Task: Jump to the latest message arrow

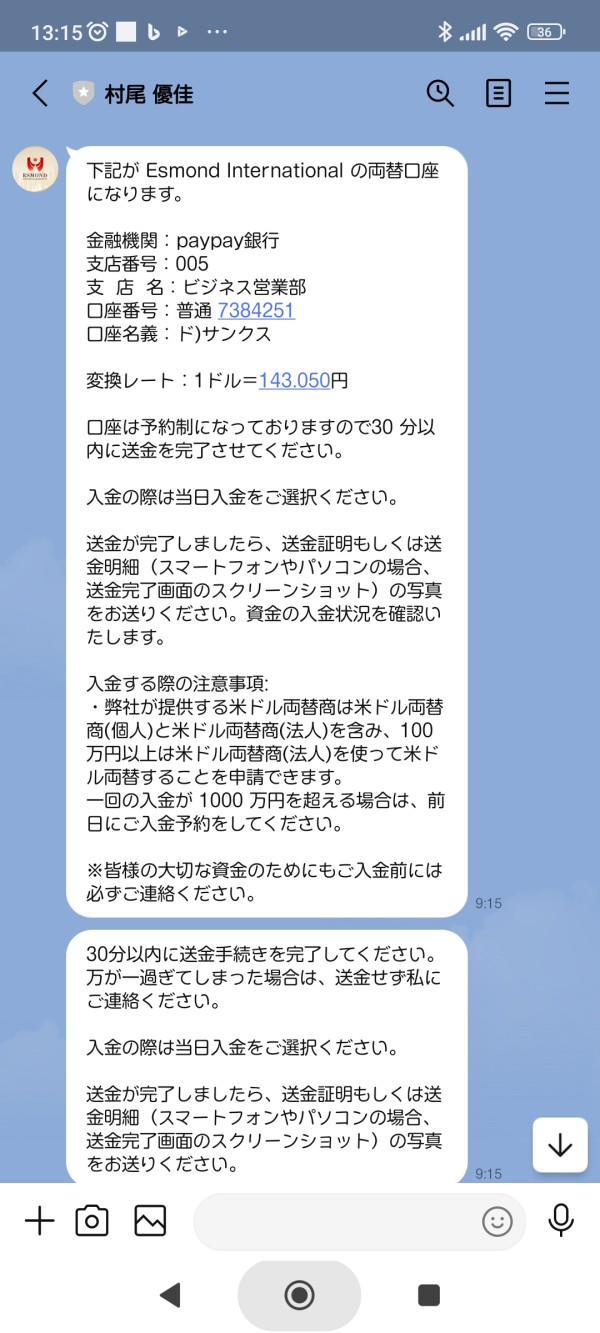Action: click(x=560, y=1145)
